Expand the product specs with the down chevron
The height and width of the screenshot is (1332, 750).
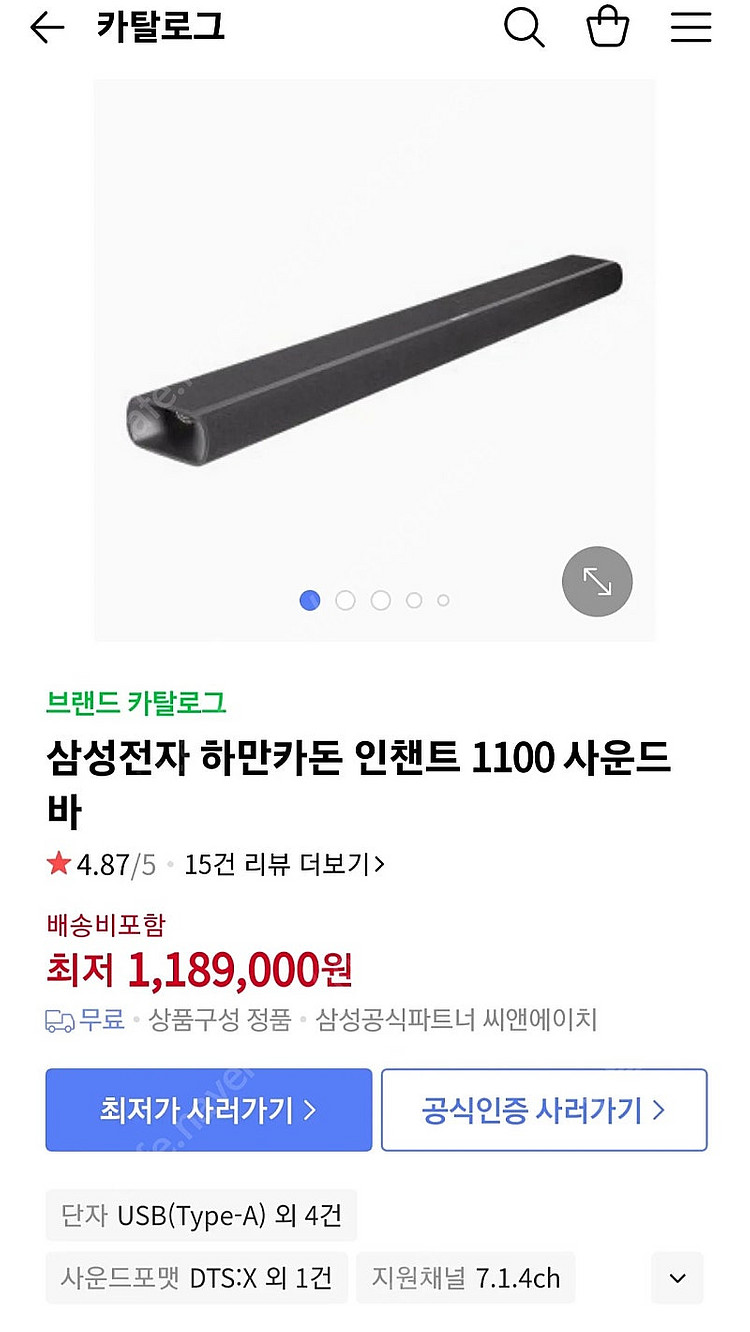tap(676, 1278)
